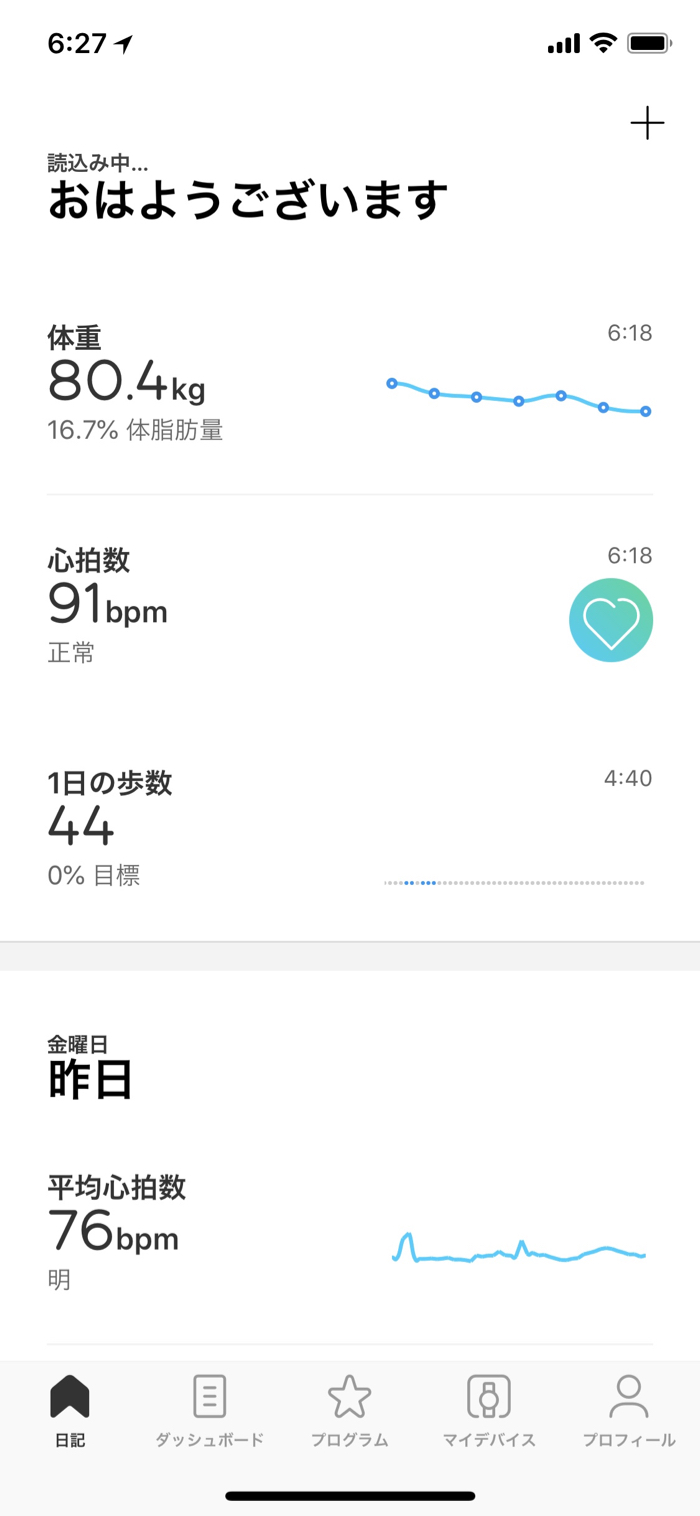Open the プログラム tab
Viewport: 700px width, 1516px height.
(349, 1411)
